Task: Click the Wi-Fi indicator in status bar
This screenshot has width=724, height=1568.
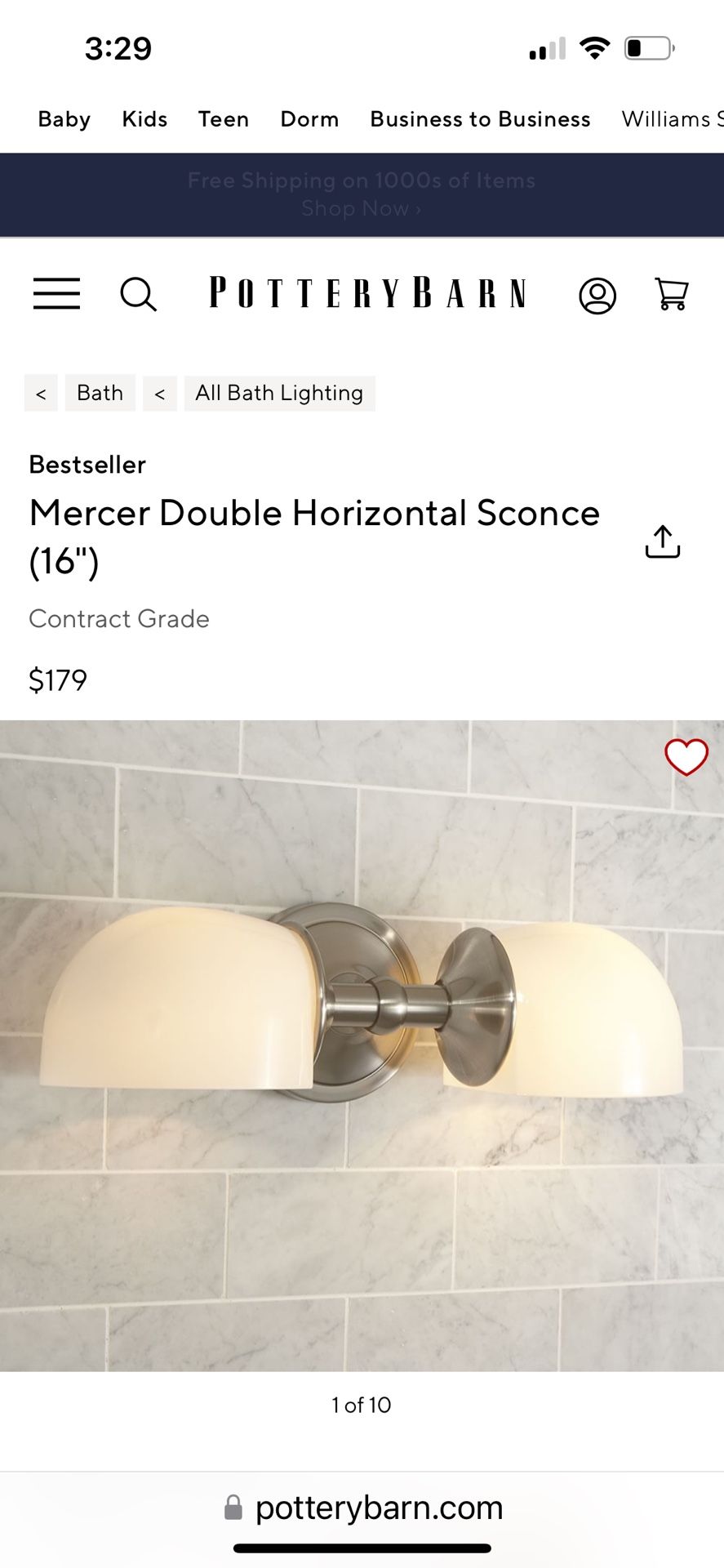Action: coord(595,47)
